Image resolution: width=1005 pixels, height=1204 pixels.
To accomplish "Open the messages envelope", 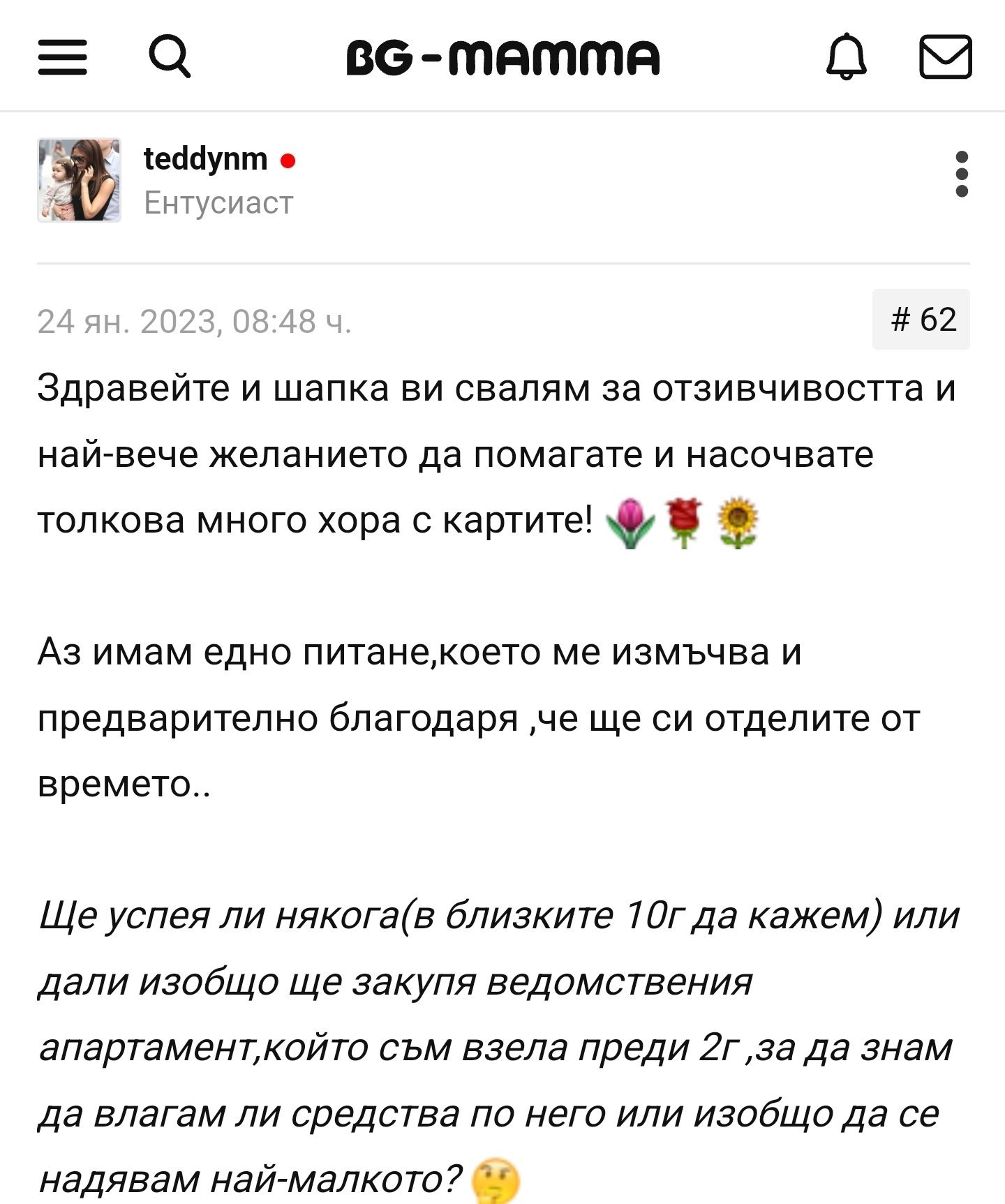I will point(945,57).
